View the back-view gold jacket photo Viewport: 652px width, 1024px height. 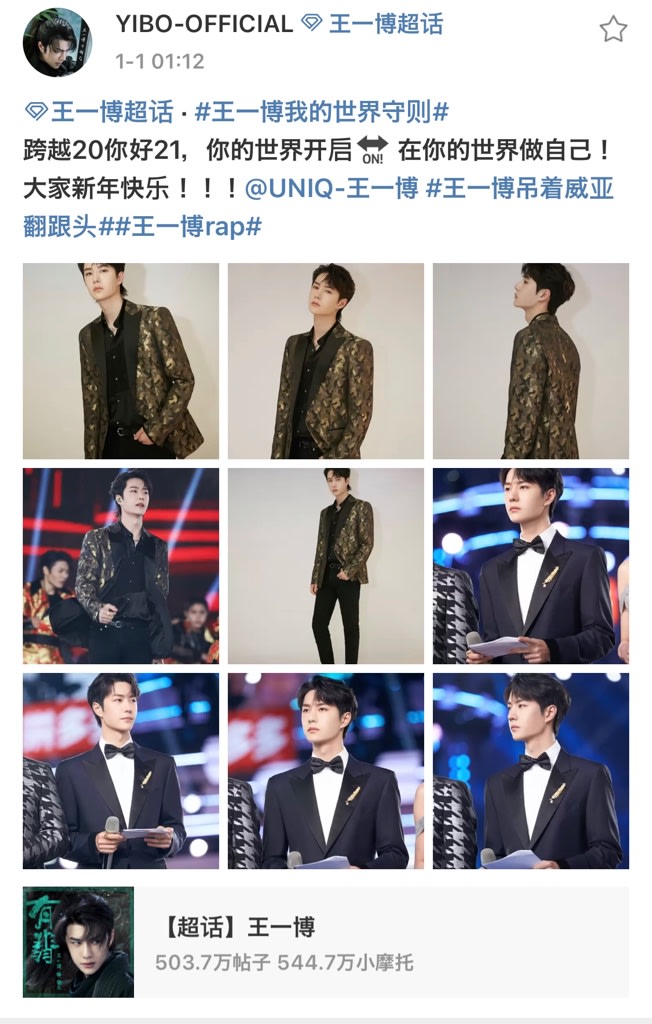click(x=530, y=361)
